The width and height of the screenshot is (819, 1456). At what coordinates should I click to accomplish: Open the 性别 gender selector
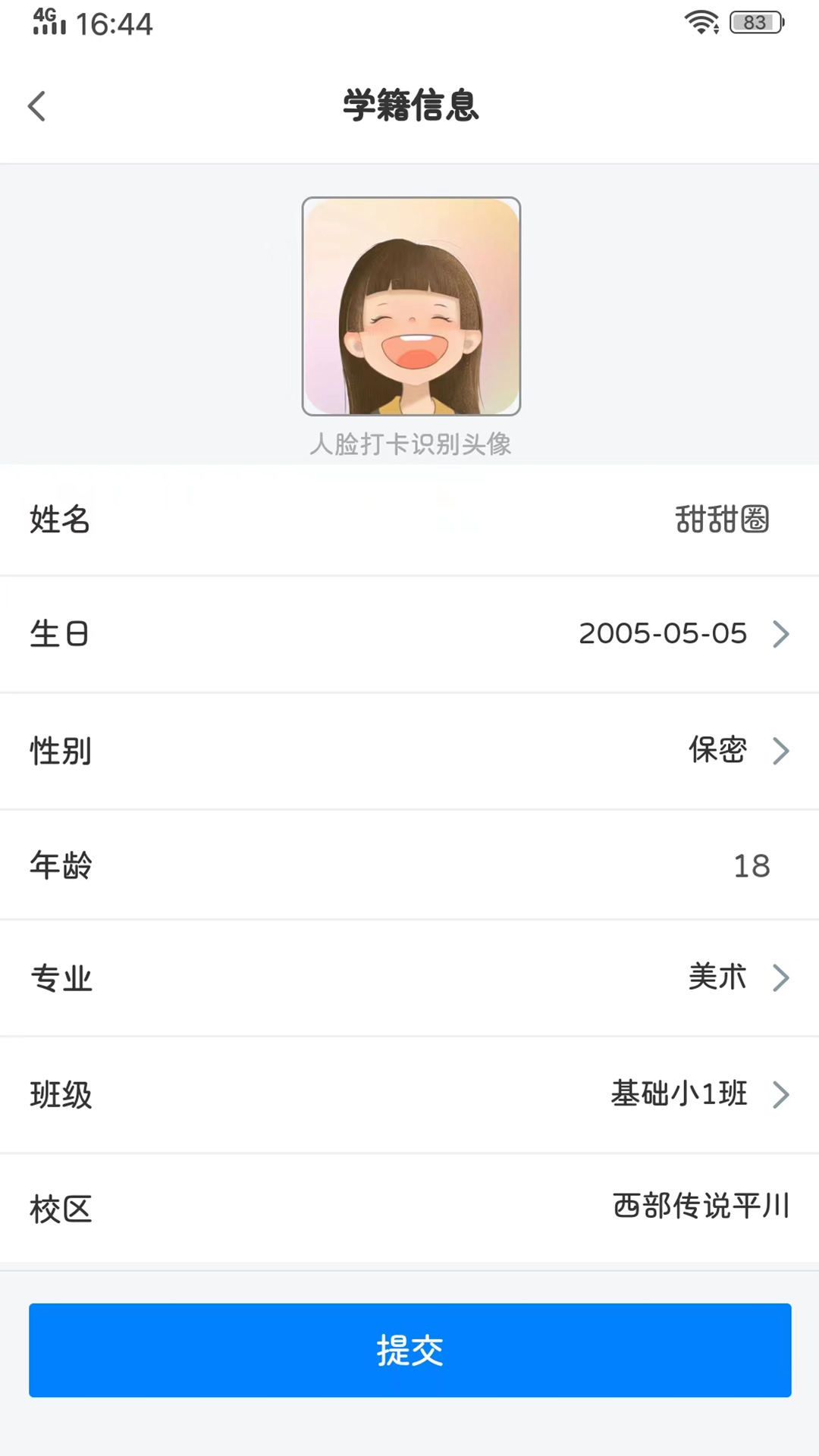click(x=780, y=752)
